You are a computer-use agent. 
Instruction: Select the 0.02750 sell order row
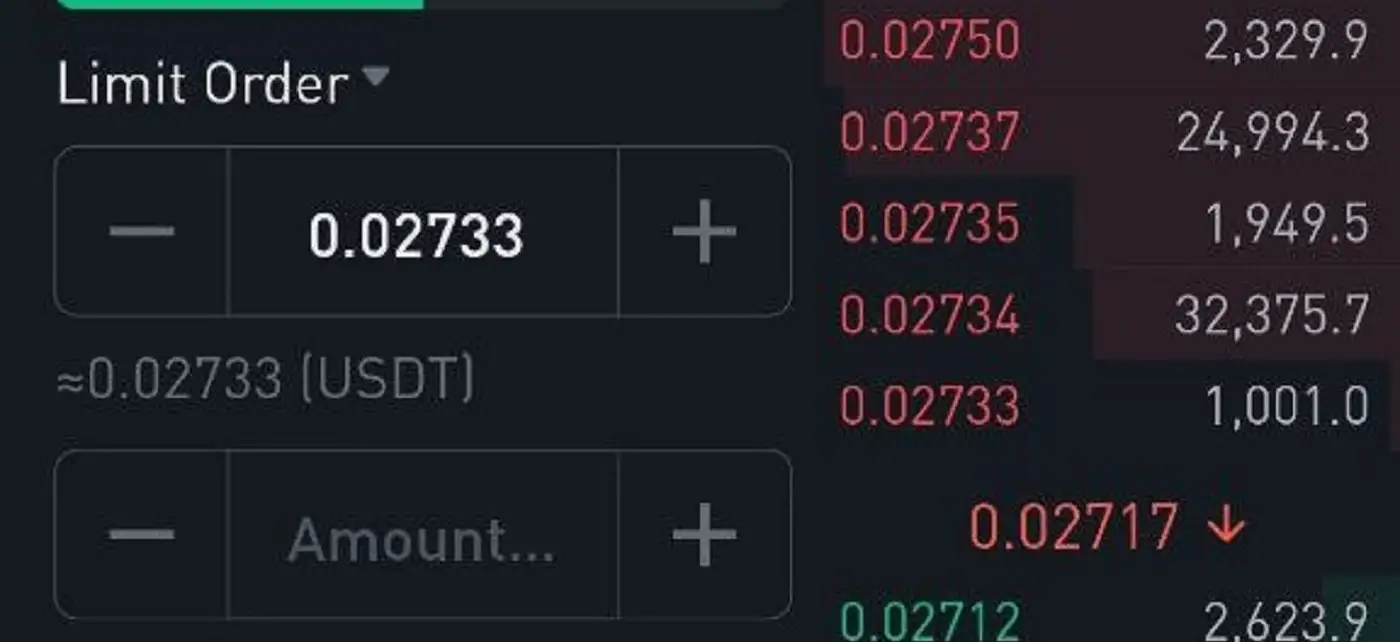1105,42
